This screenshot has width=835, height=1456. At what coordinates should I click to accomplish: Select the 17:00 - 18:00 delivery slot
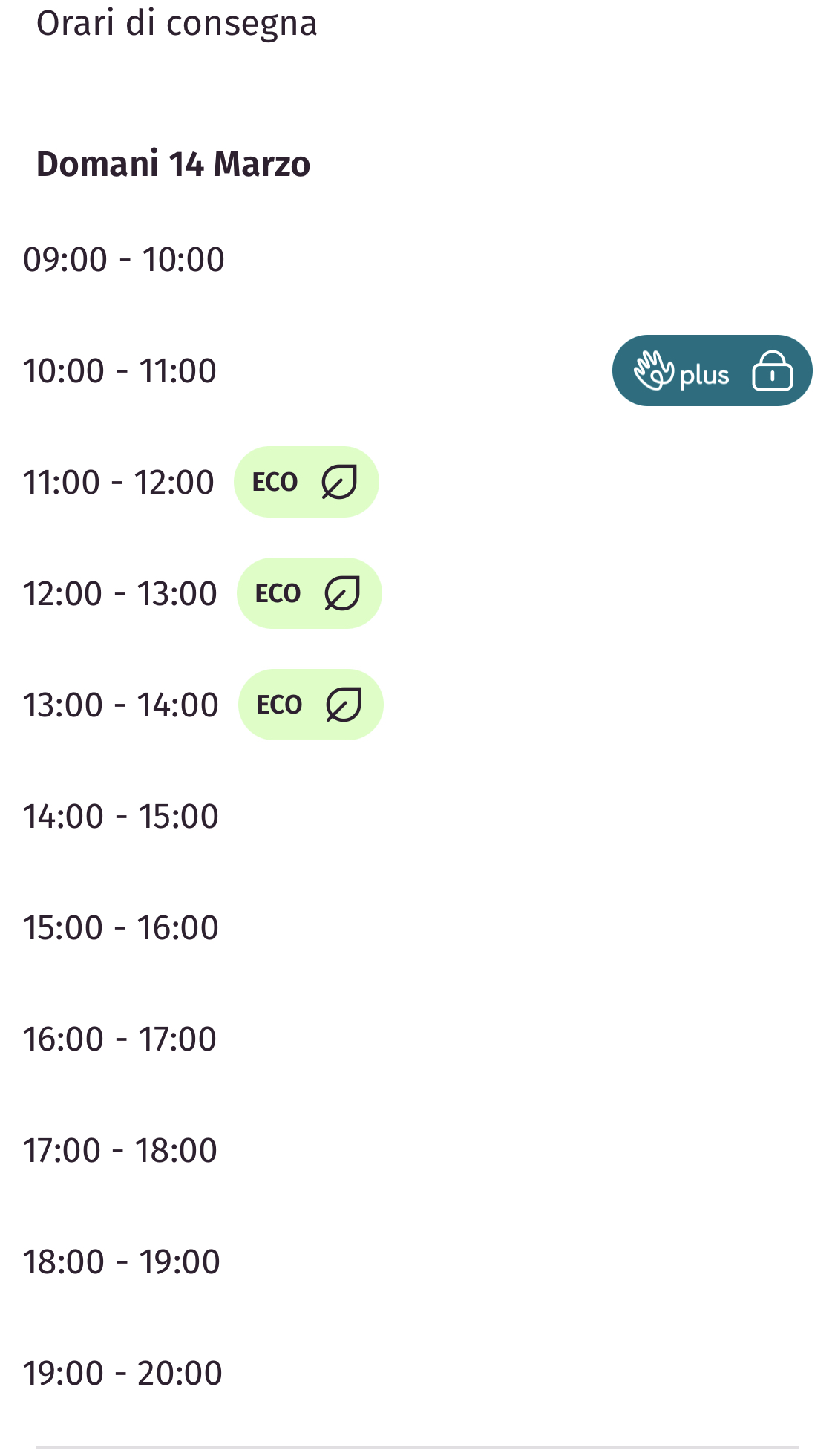click(x=120, y=1151)
